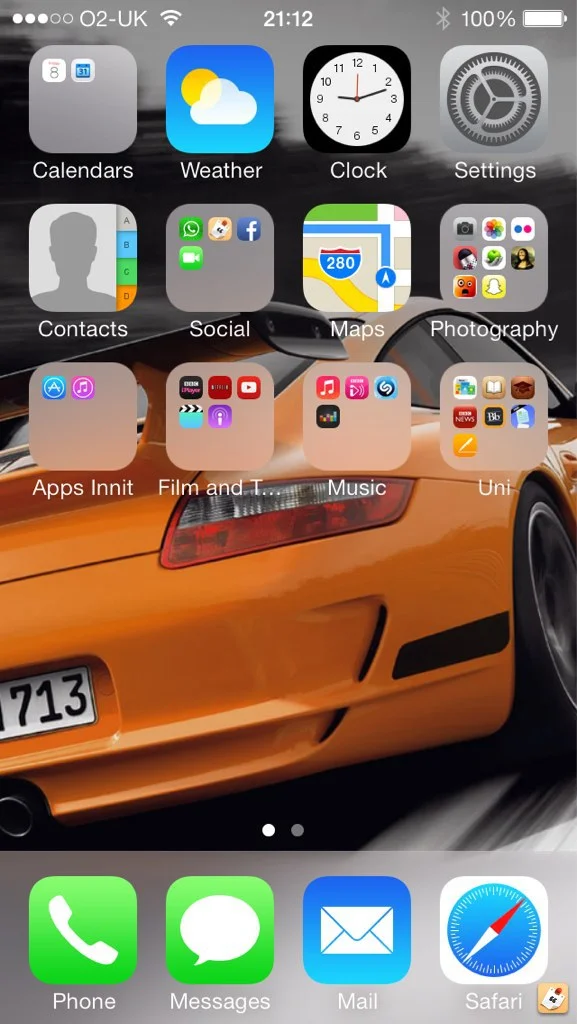Screen dimensions: 577x1024
Task: Open the Apps Innit folder
Action: point(83,416)
